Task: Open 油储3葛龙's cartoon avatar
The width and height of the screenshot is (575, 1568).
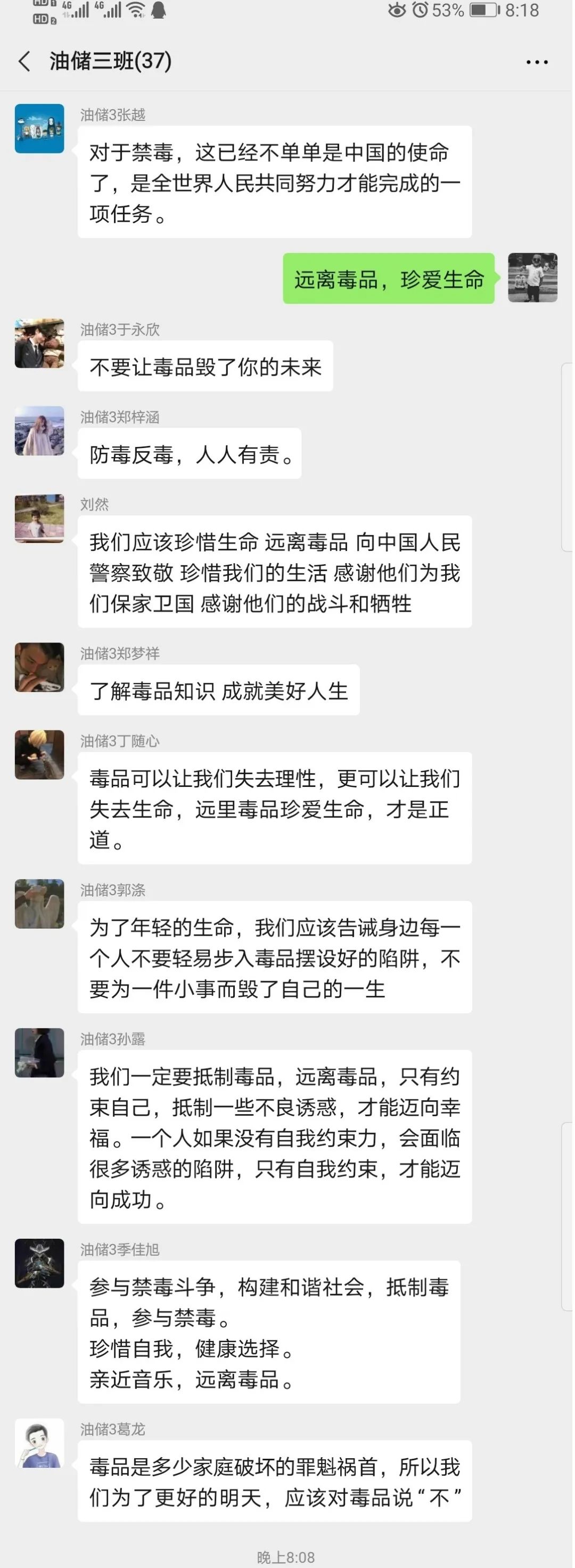Action: click(x=39, y=1443)
